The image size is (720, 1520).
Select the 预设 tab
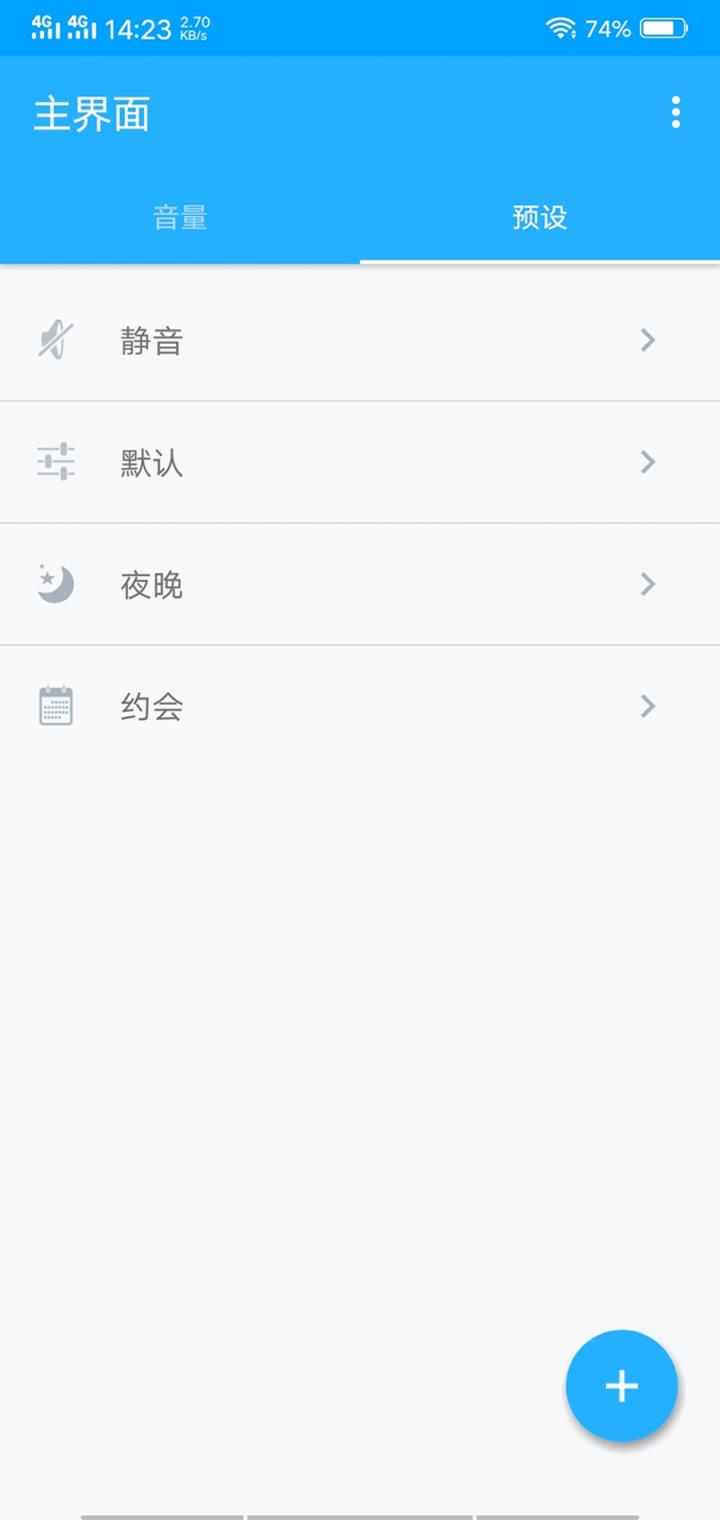[540, 217]
